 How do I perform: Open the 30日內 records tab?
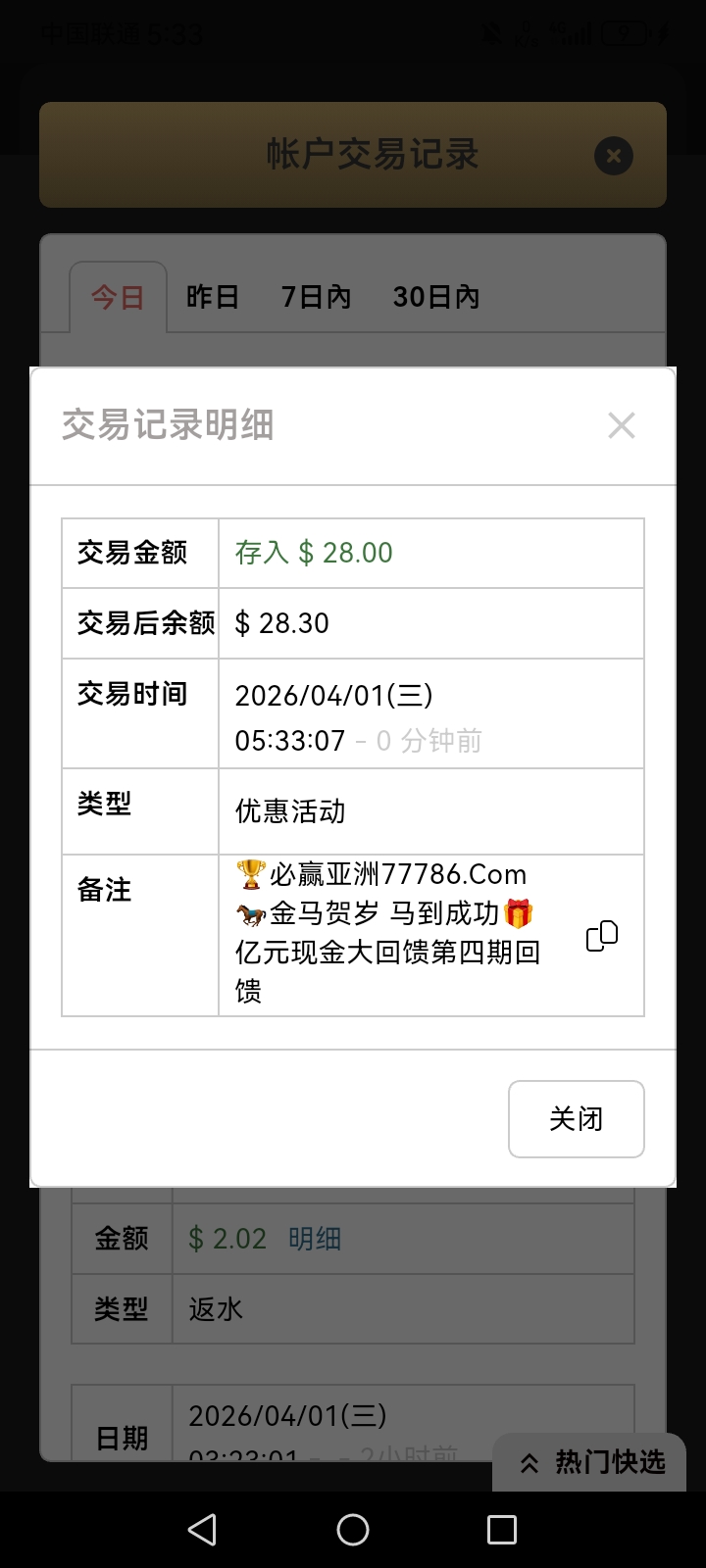point(436,297)
